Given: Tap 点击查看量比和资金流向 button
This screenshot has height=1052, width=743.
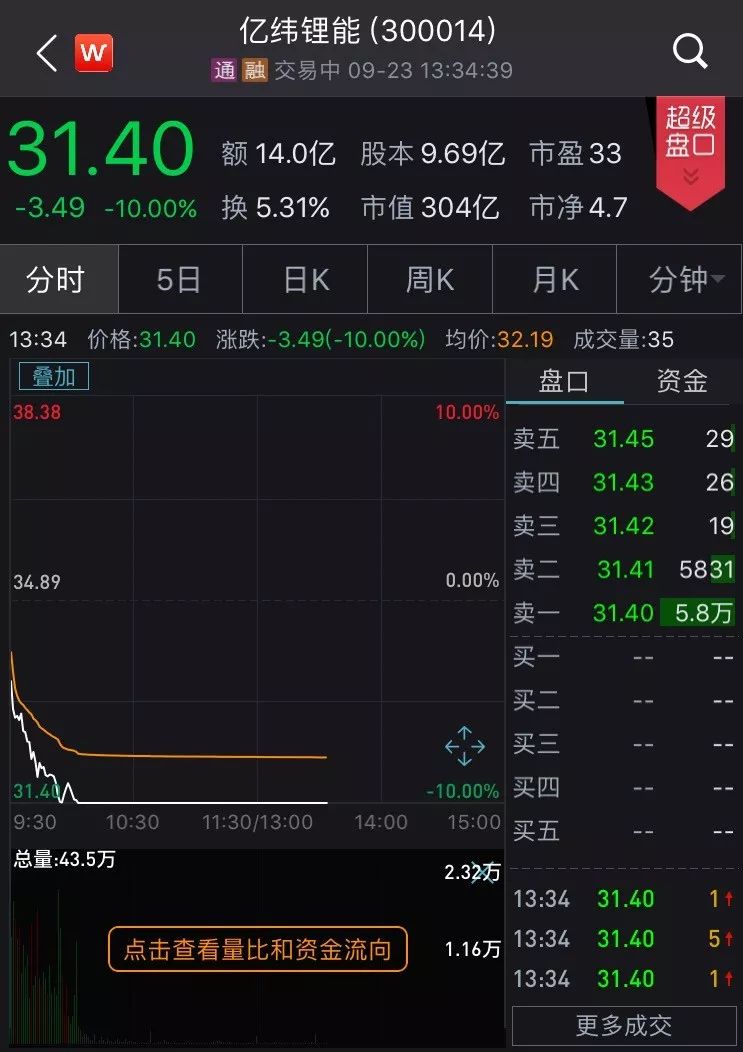Looking at the screenshot, I should (x=257, y=949).
